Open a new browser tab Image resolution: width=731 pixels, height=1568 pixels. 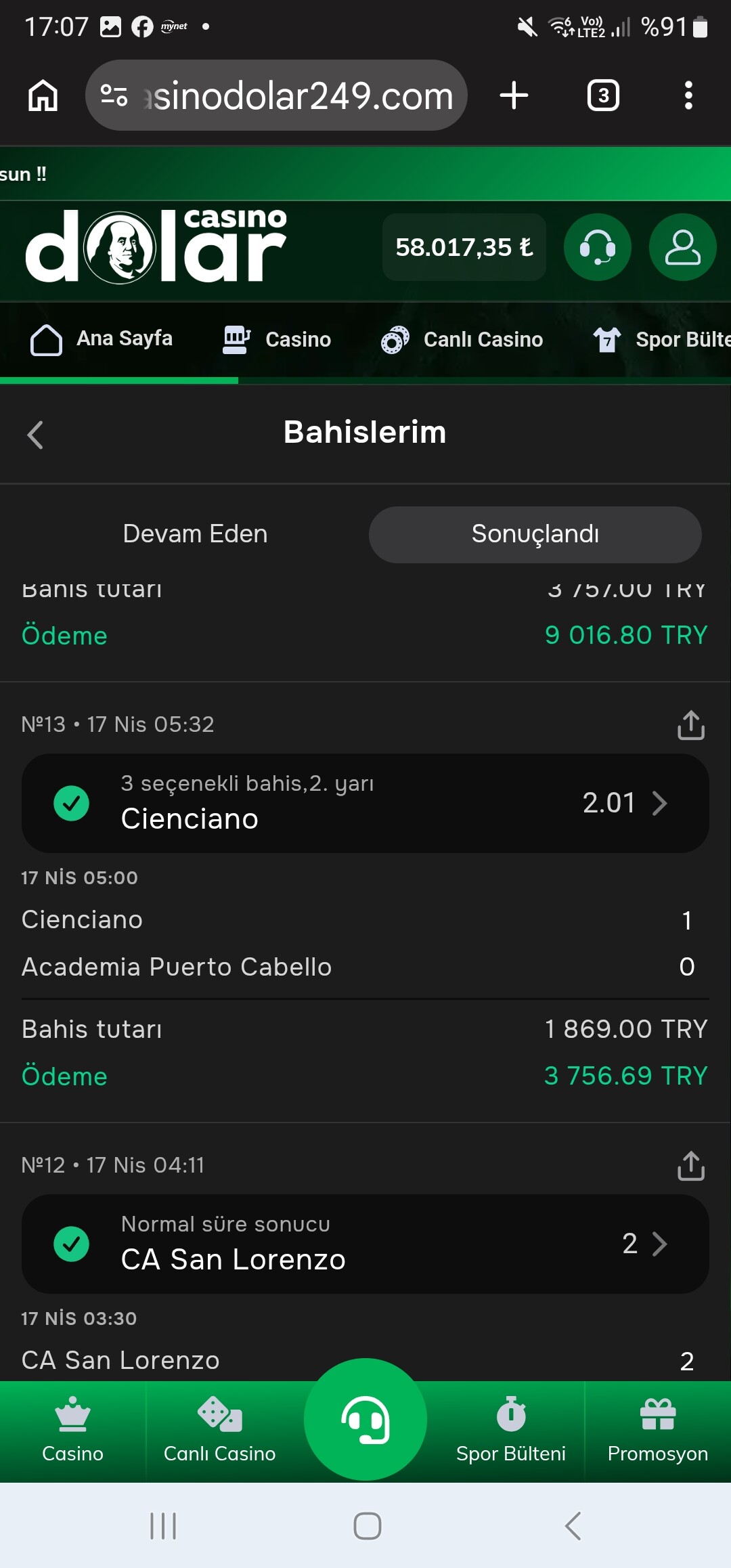pos(514,95)
